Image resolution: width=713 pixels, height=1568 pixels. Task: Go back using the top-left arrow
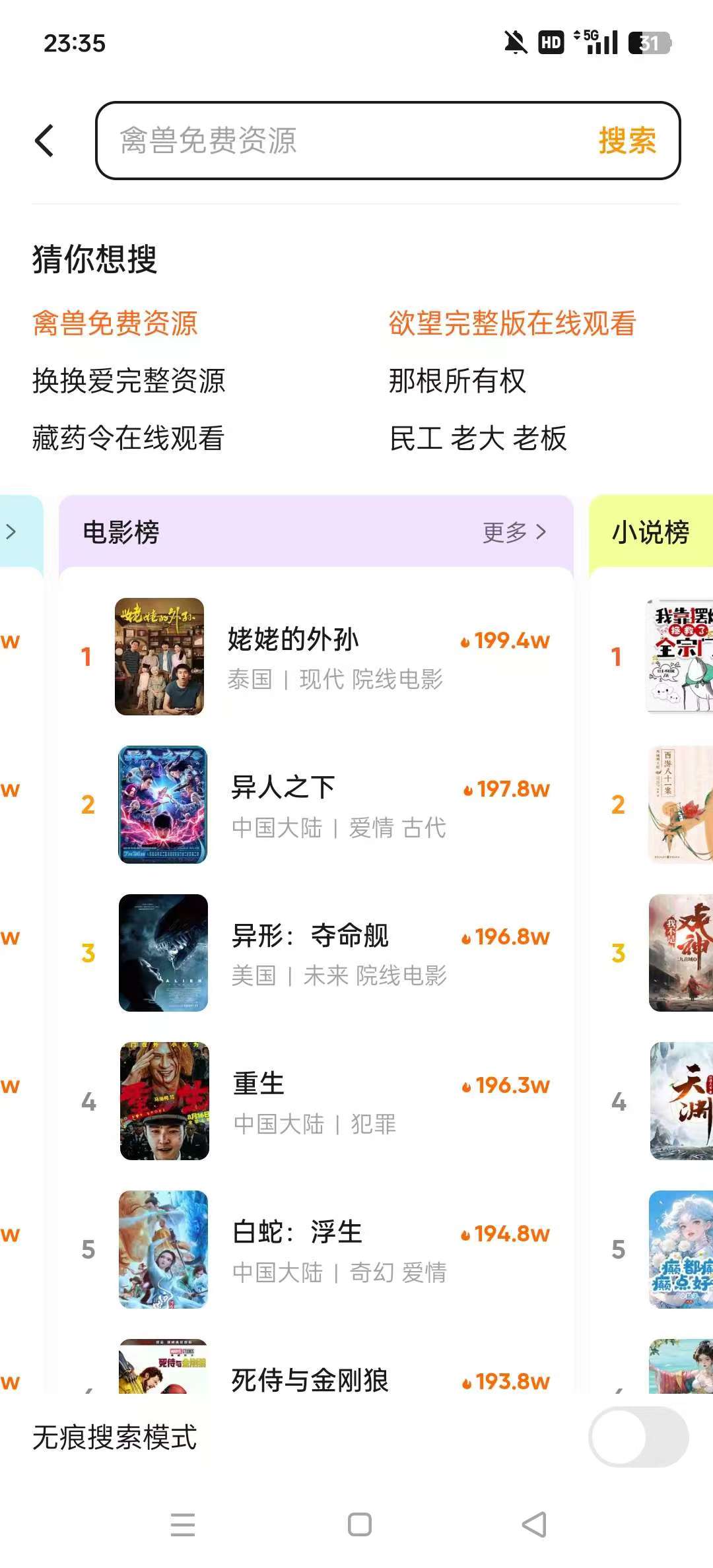tap(45, 141)
